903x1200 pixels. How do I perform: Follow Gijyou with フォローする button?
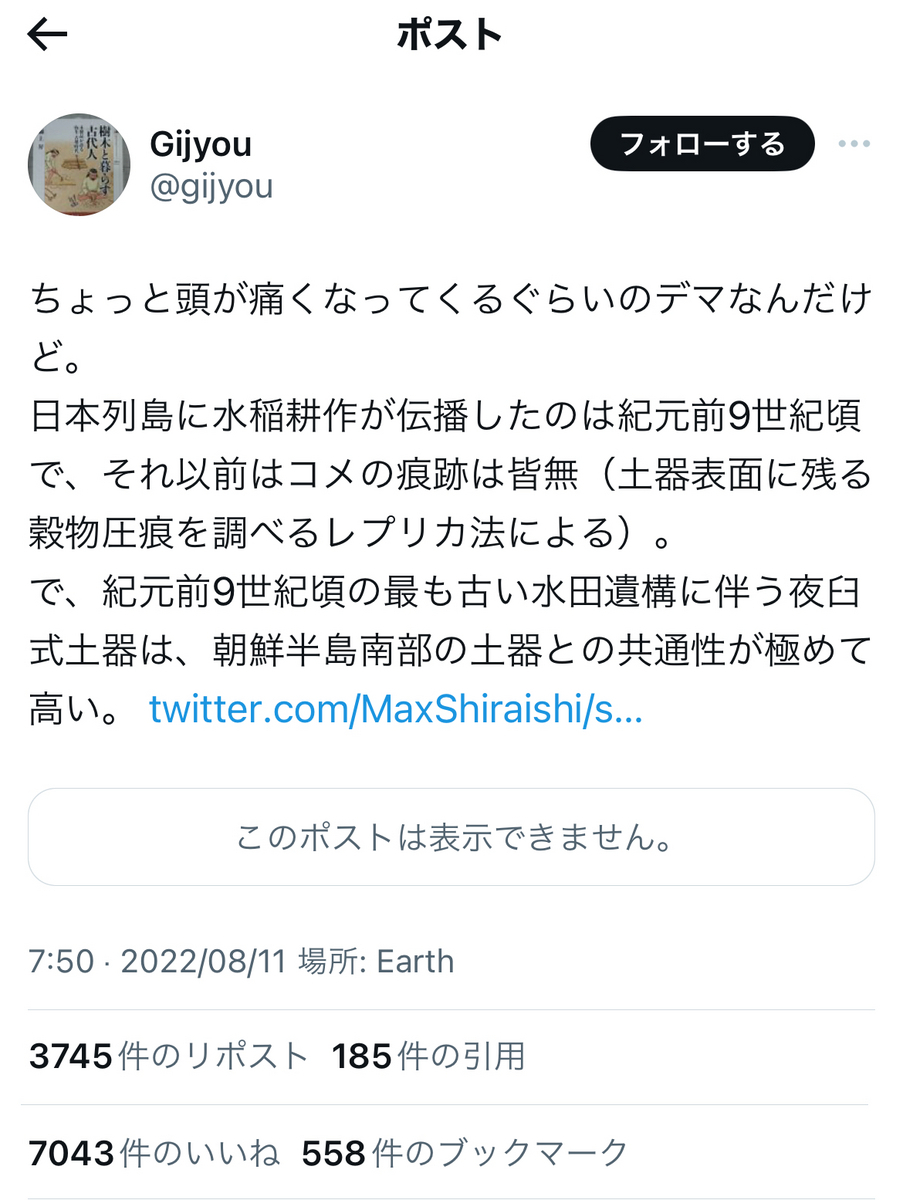click(x=702, y=145)
